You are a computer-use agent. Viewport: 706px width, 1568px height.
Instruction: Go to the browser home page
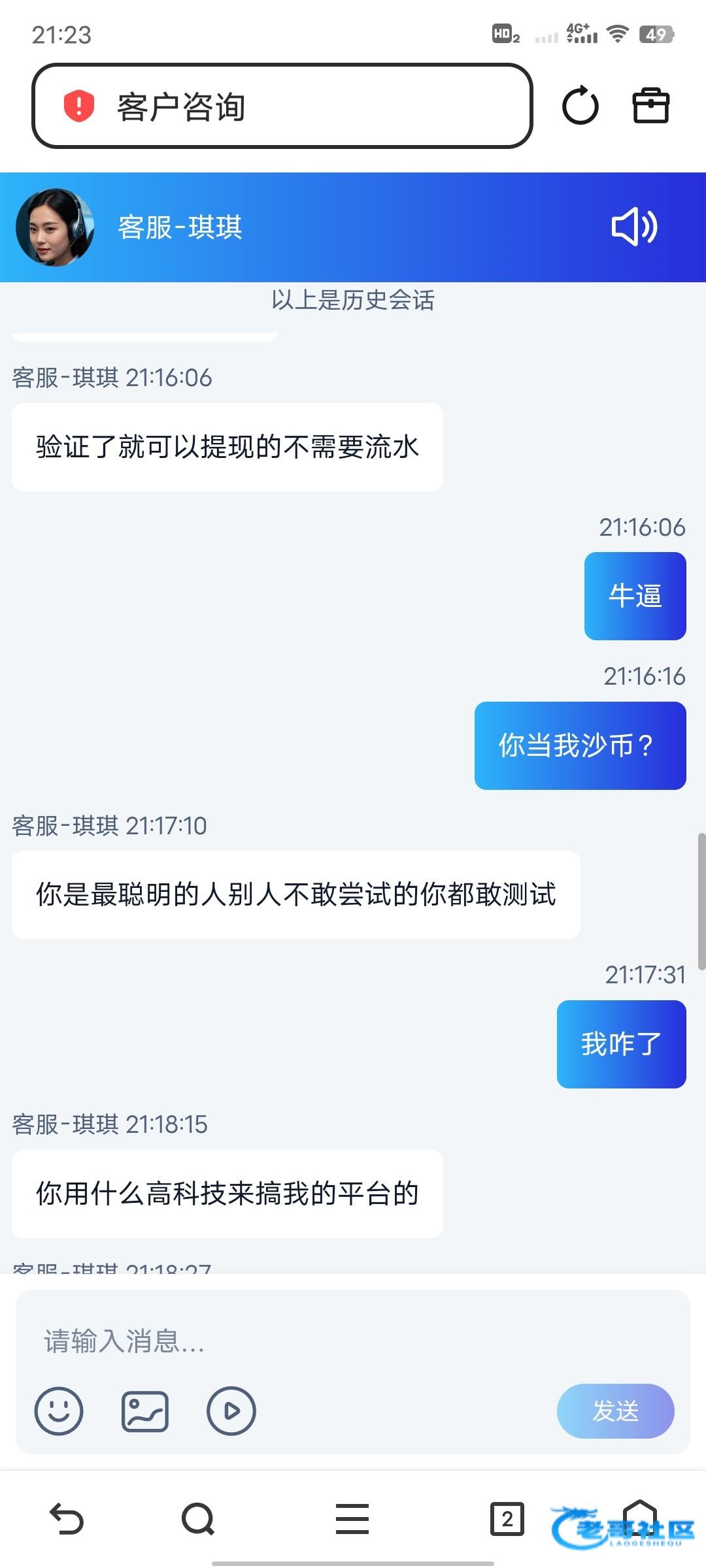click(x=639, y=1516)
